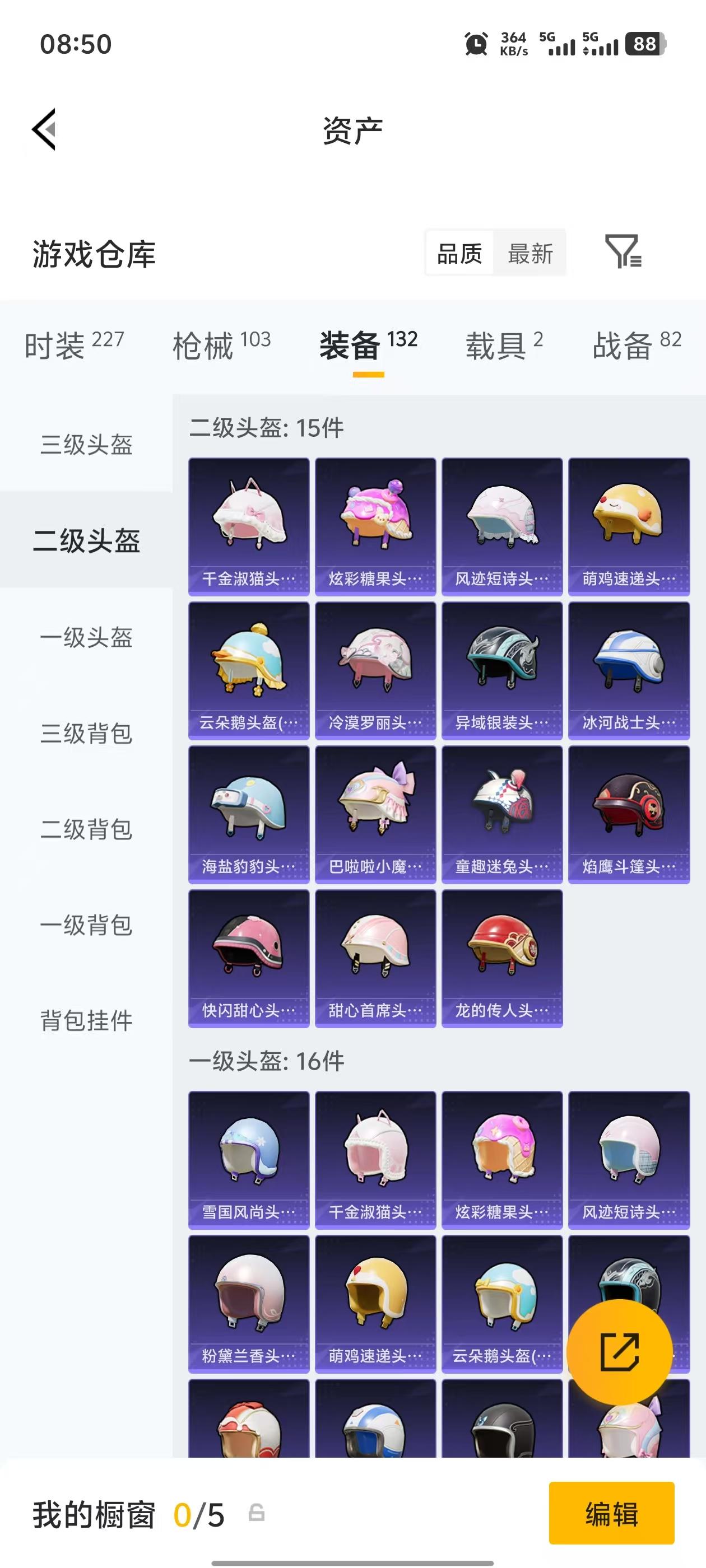Jump to the 三级背包 category

pos(86,733)
